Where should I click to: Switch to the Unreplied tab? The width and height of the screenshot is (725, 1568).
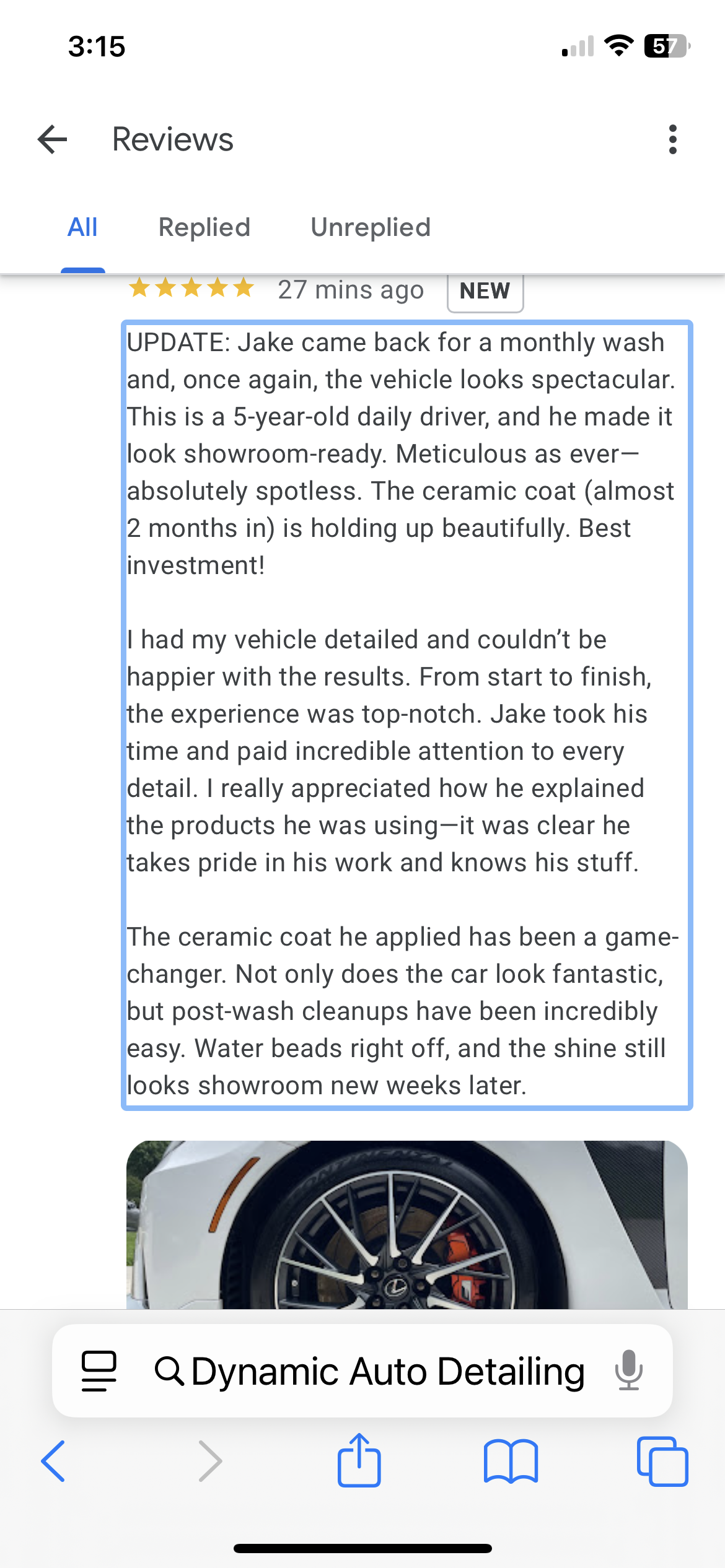(x=371, y=227)
